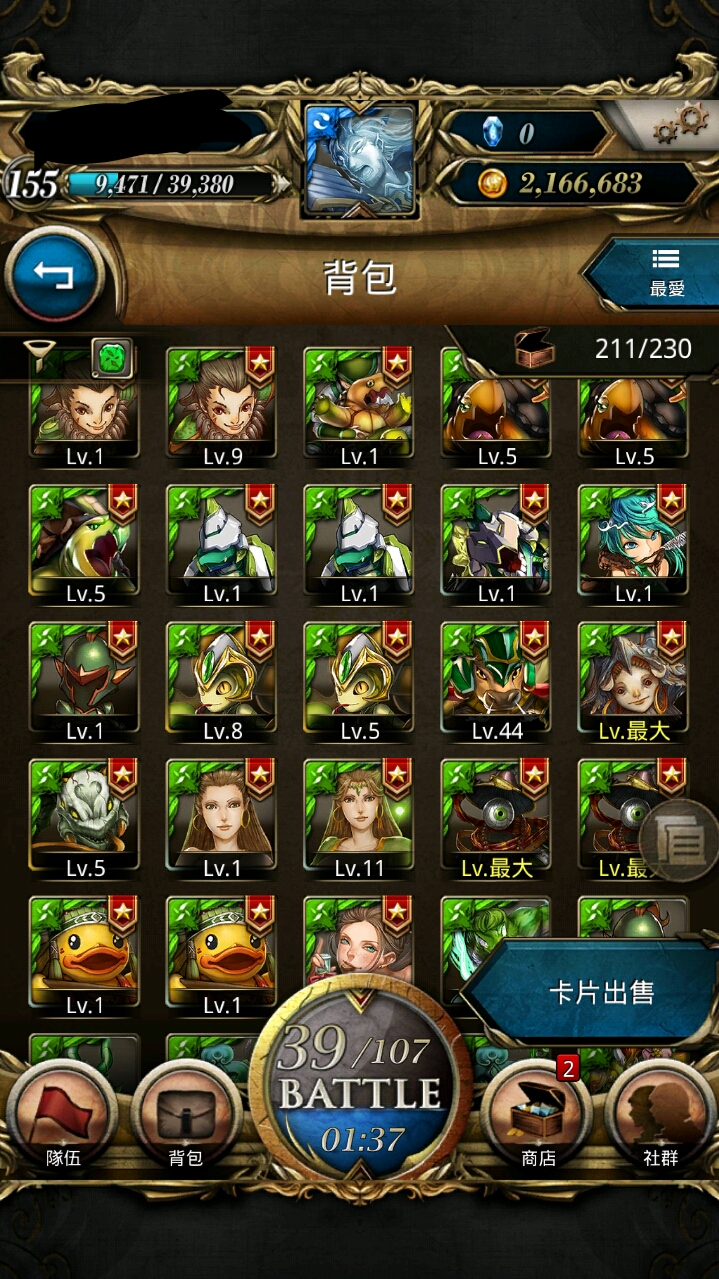This screenshot has height=1279, width=719.
Task: Open the 社群 community tab
Action: click(x=660, y=1116)
